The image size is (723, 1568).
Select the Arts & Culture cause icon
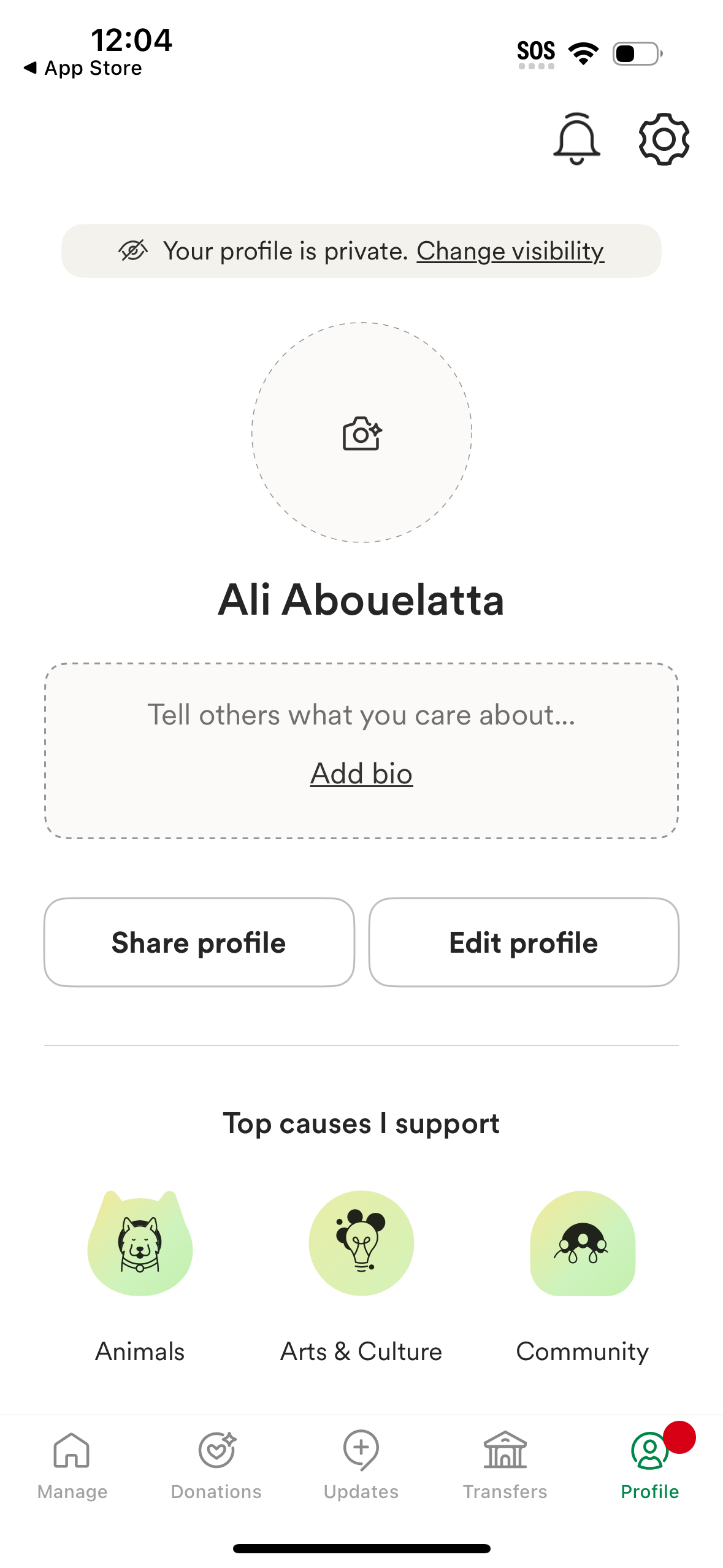[x=361, y=1240]
